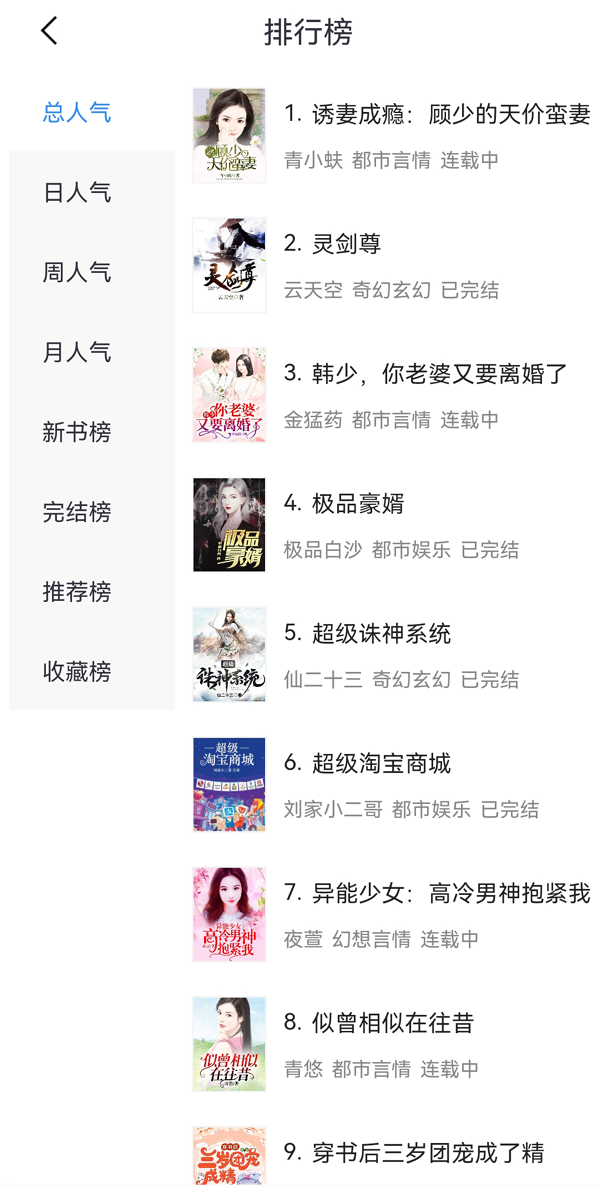The height and width of the screenshot is (1187, 600).
Task: Switch to the 日人气 tab
Action: pyautogui.click(x=77, y=192)
